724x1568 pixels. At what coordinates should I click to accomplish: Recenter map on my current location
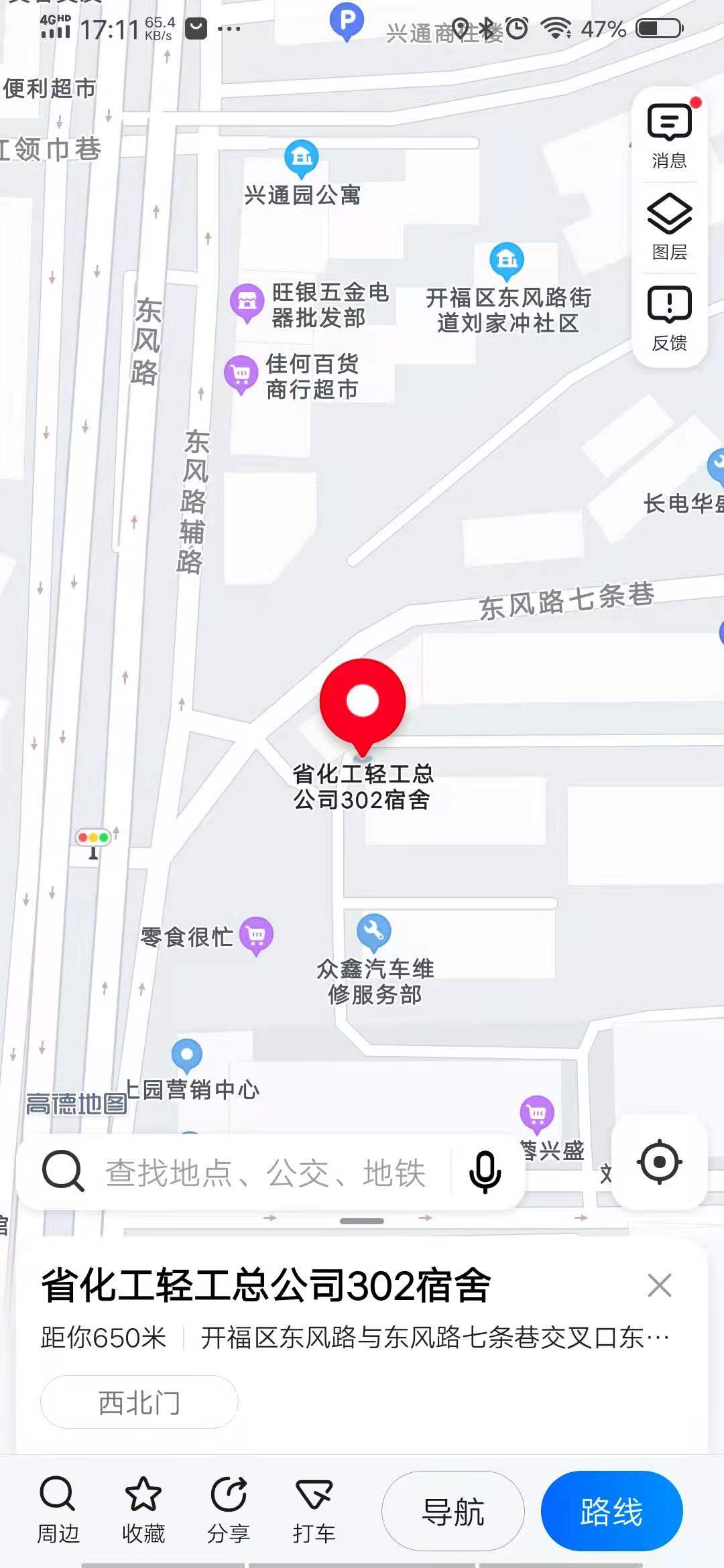point(660,1163)
